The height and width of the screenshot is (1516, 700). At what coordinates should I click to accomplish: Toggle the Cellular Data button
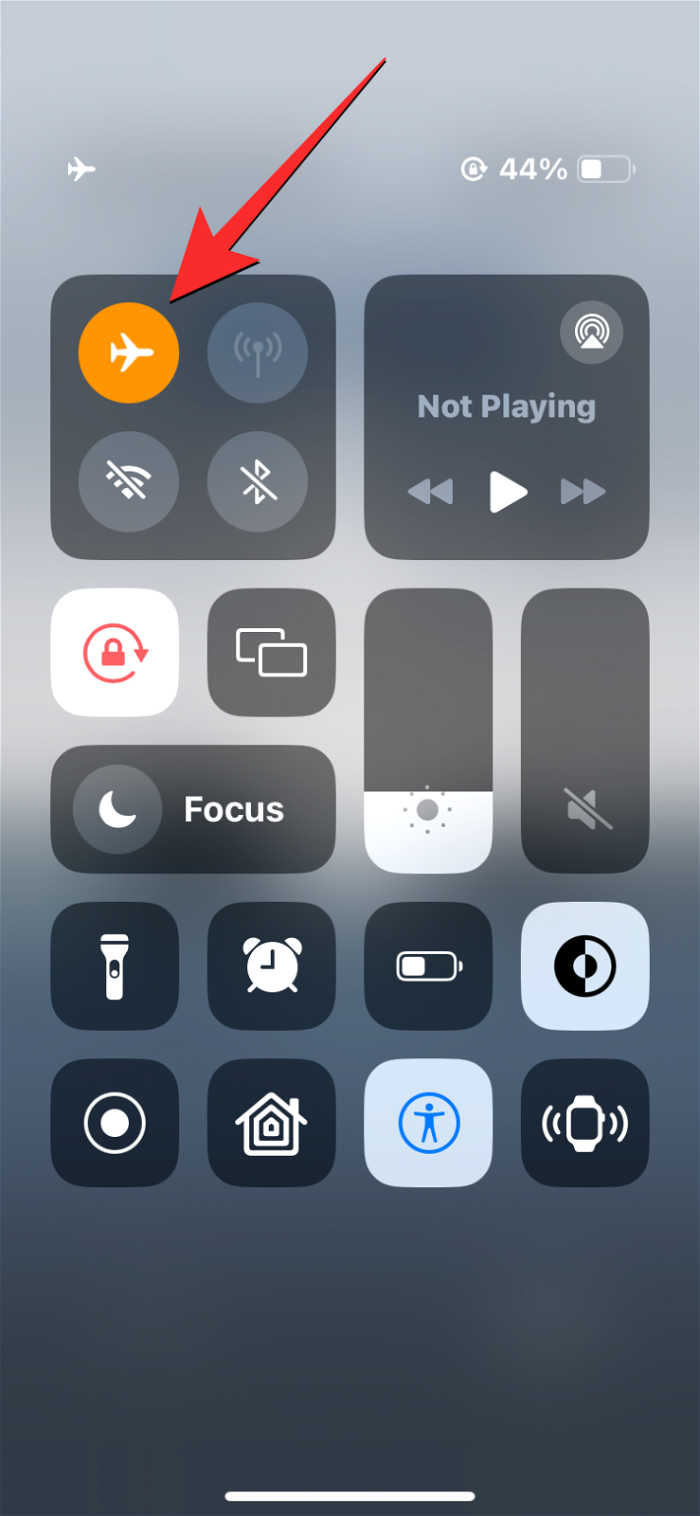coord(257,353)
